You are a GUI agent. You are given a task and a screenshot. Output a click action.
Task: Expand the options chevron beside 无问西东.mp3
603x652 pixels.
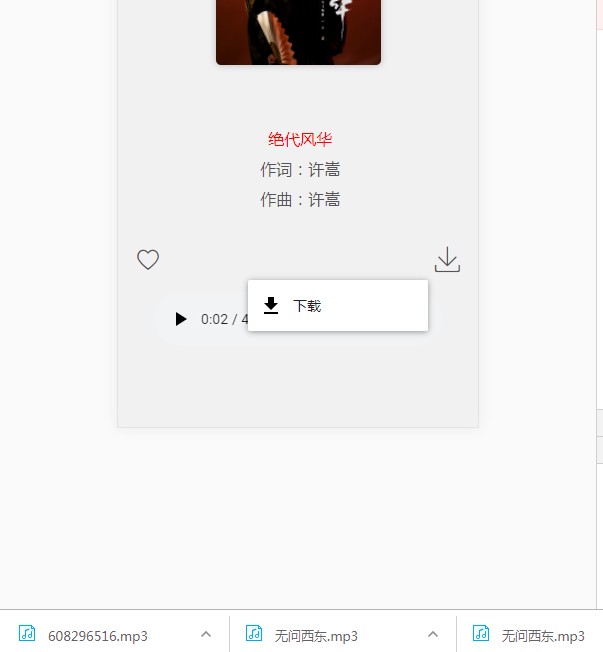(433, 634)
